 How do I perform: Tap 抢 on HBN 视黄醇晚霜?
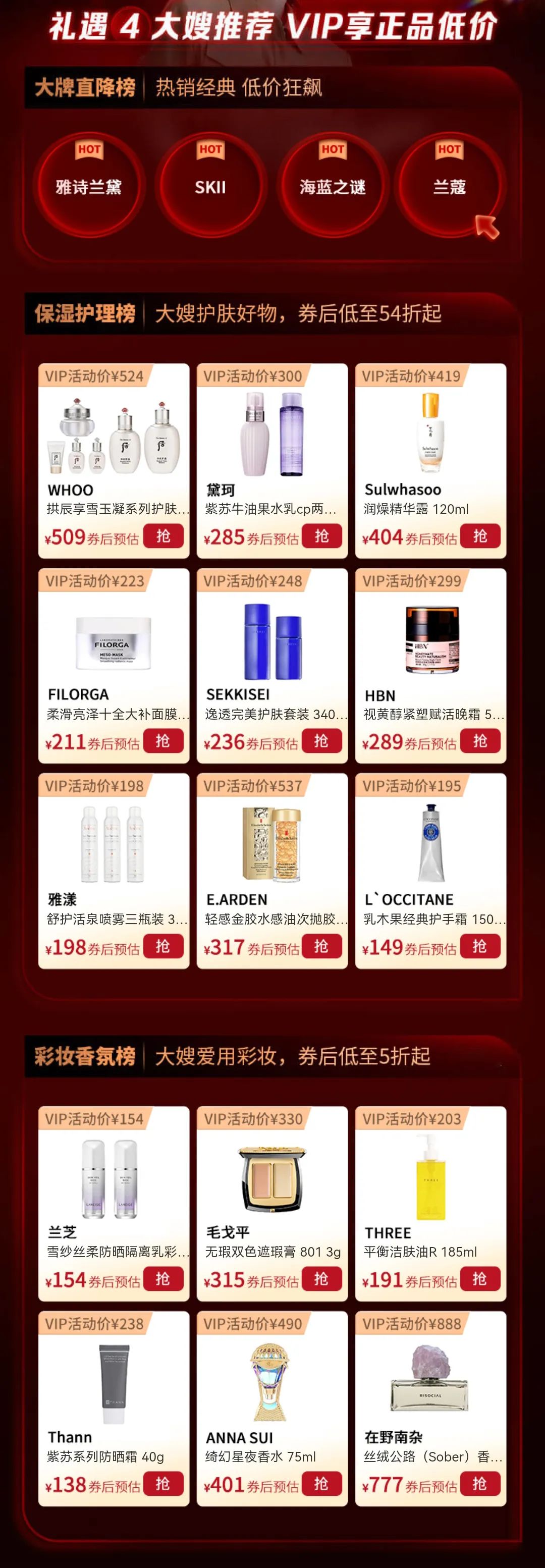[x=480, y=741]
